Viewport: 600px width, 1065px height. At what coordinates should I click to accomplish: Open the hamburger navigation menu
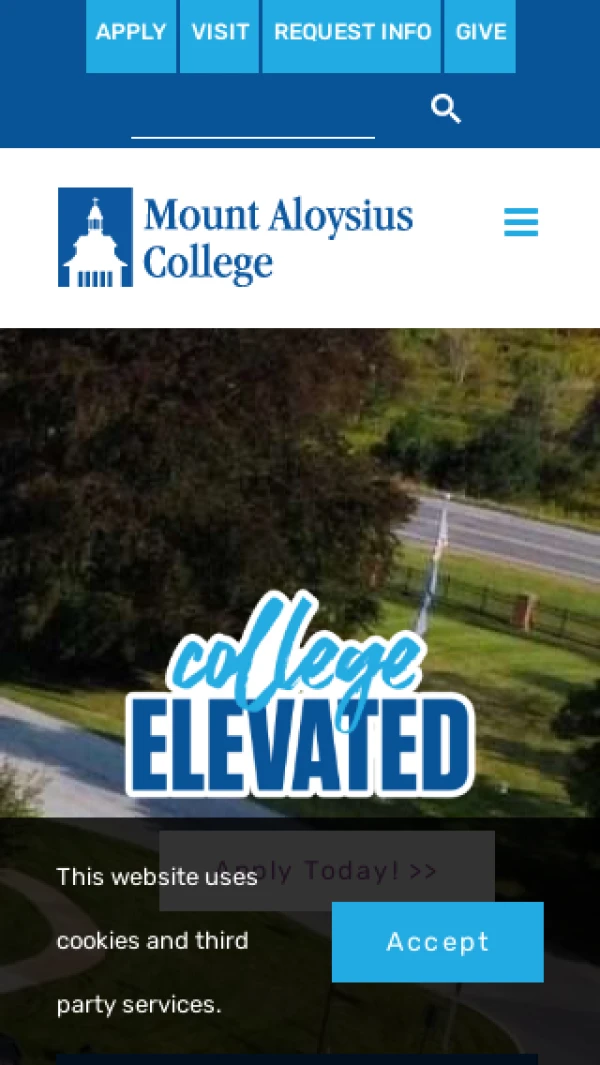[521, 222]
